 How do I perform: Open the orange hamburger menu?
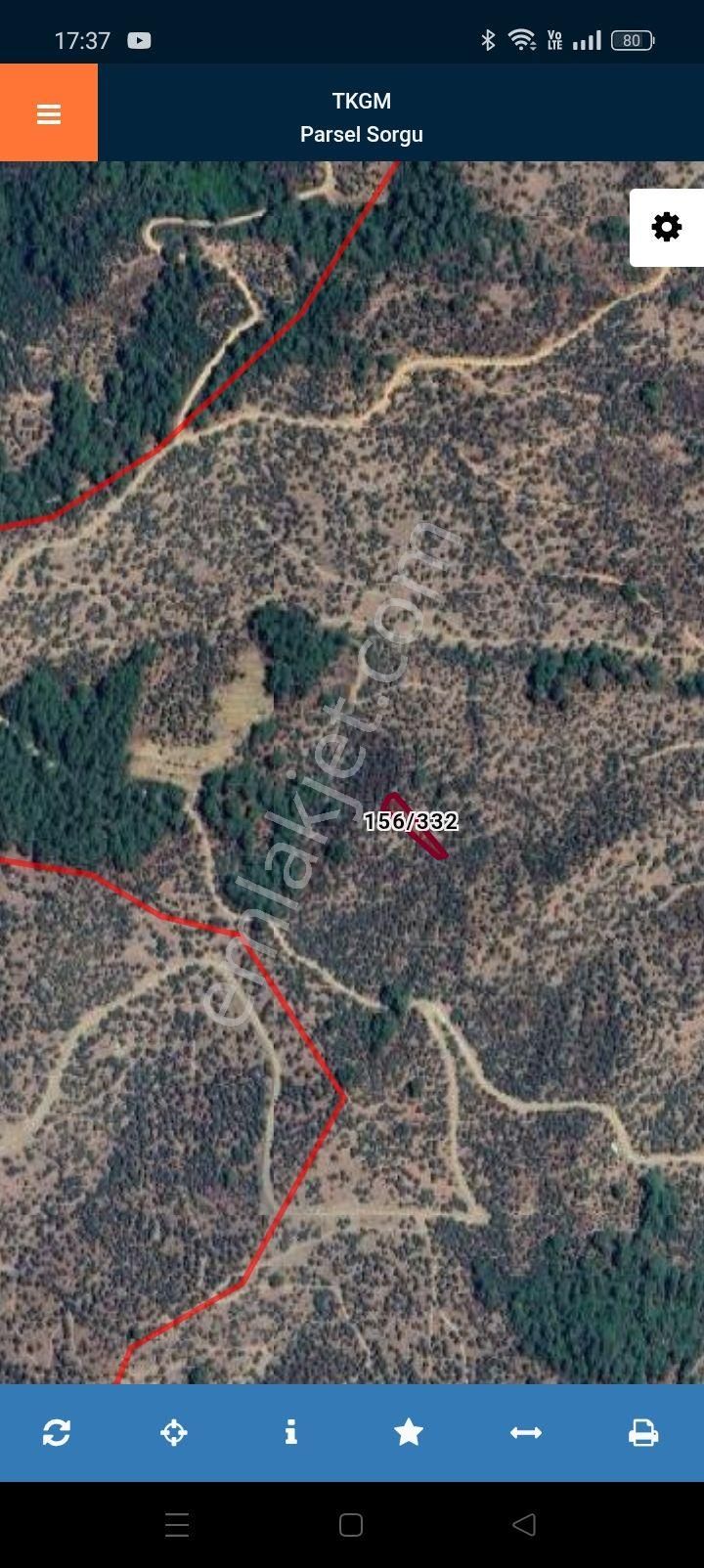click(49, 113)
